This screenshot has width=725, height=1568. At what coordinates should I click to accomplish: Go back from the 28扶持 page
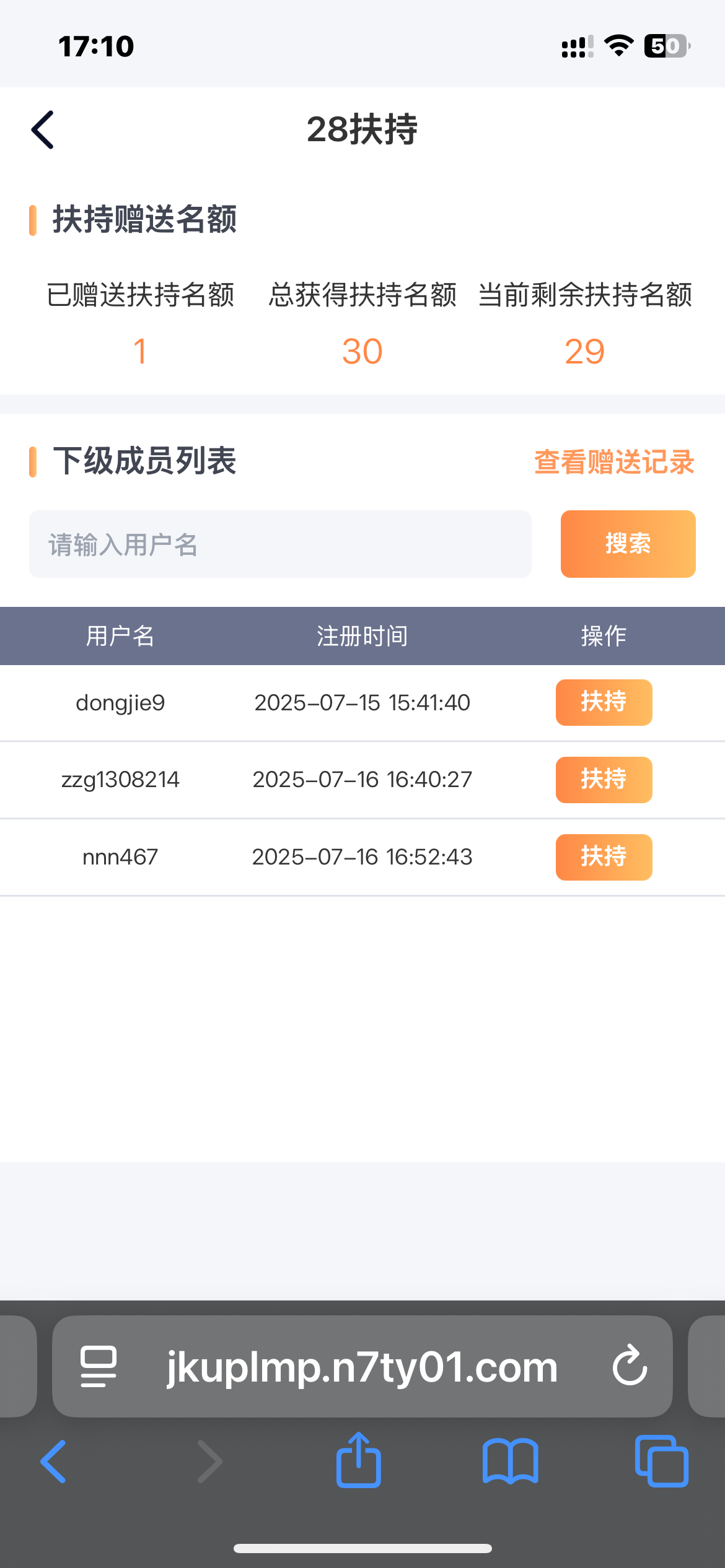[x=43, y=130]
